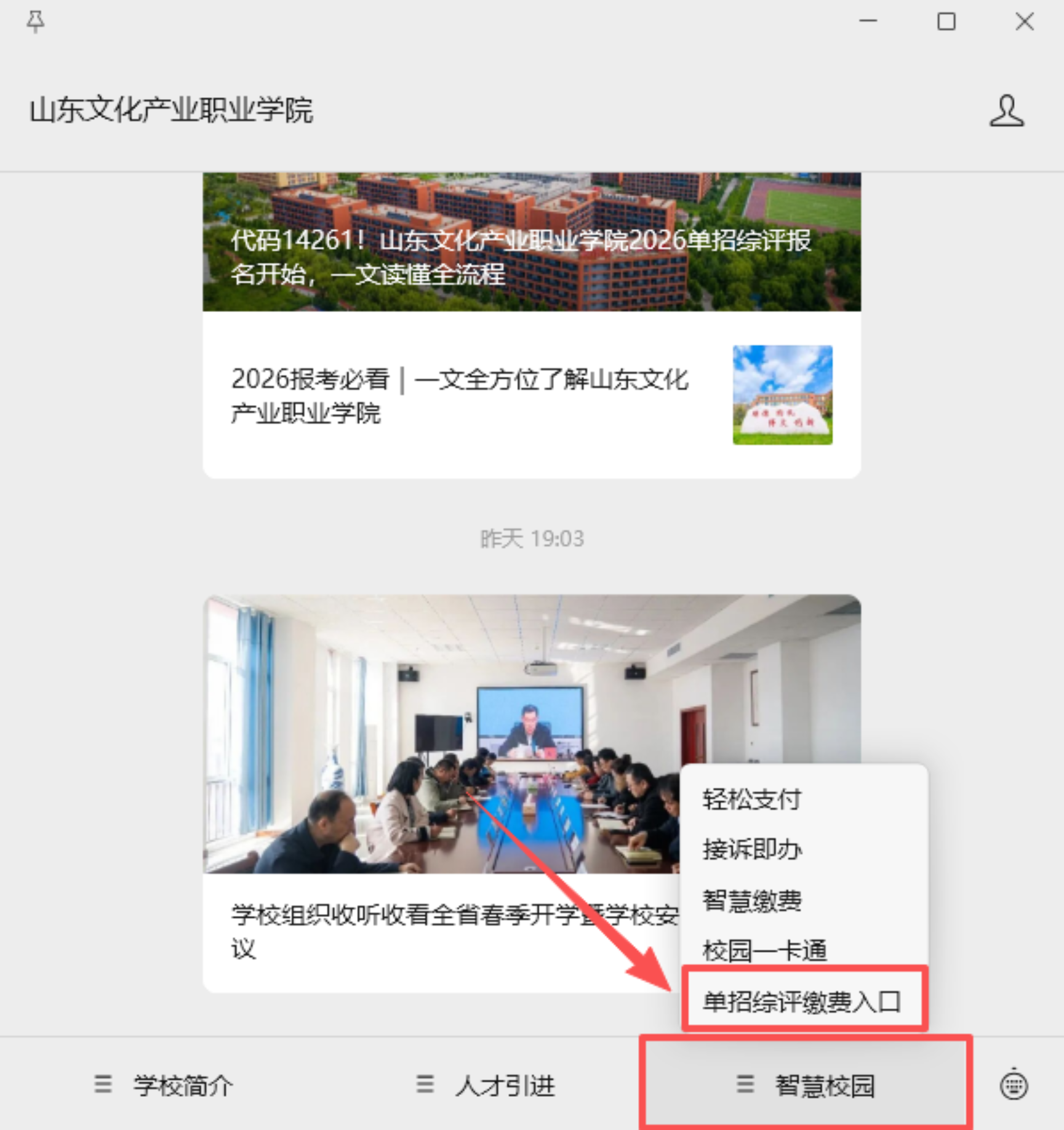Pin this chat window on top

pyautogui.click(x=35, y=22)
